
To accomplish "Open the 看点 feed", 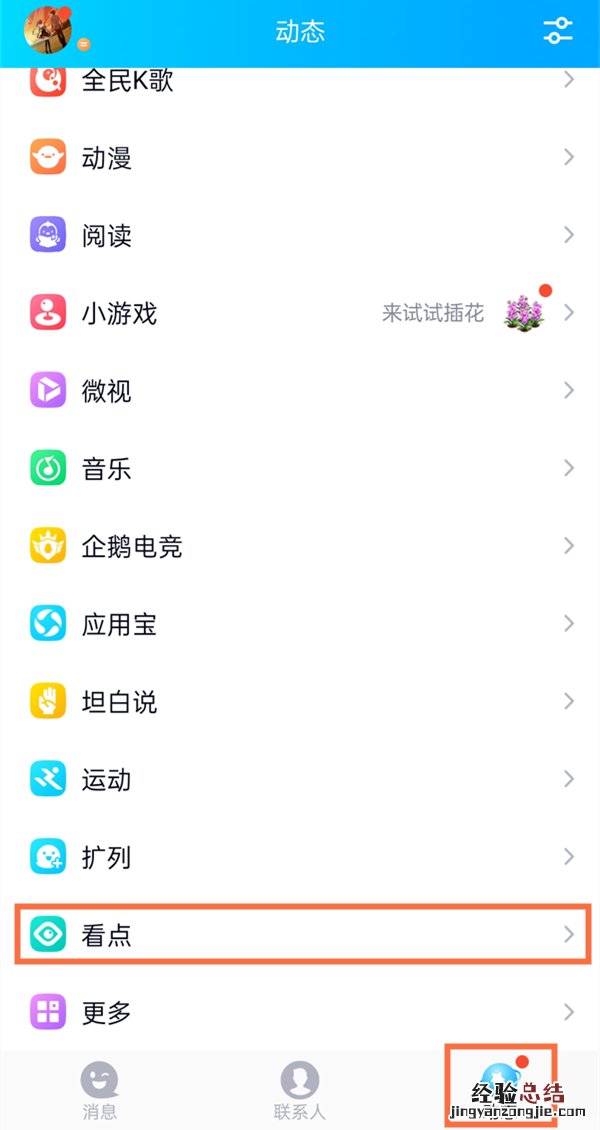I will (300, 935).
